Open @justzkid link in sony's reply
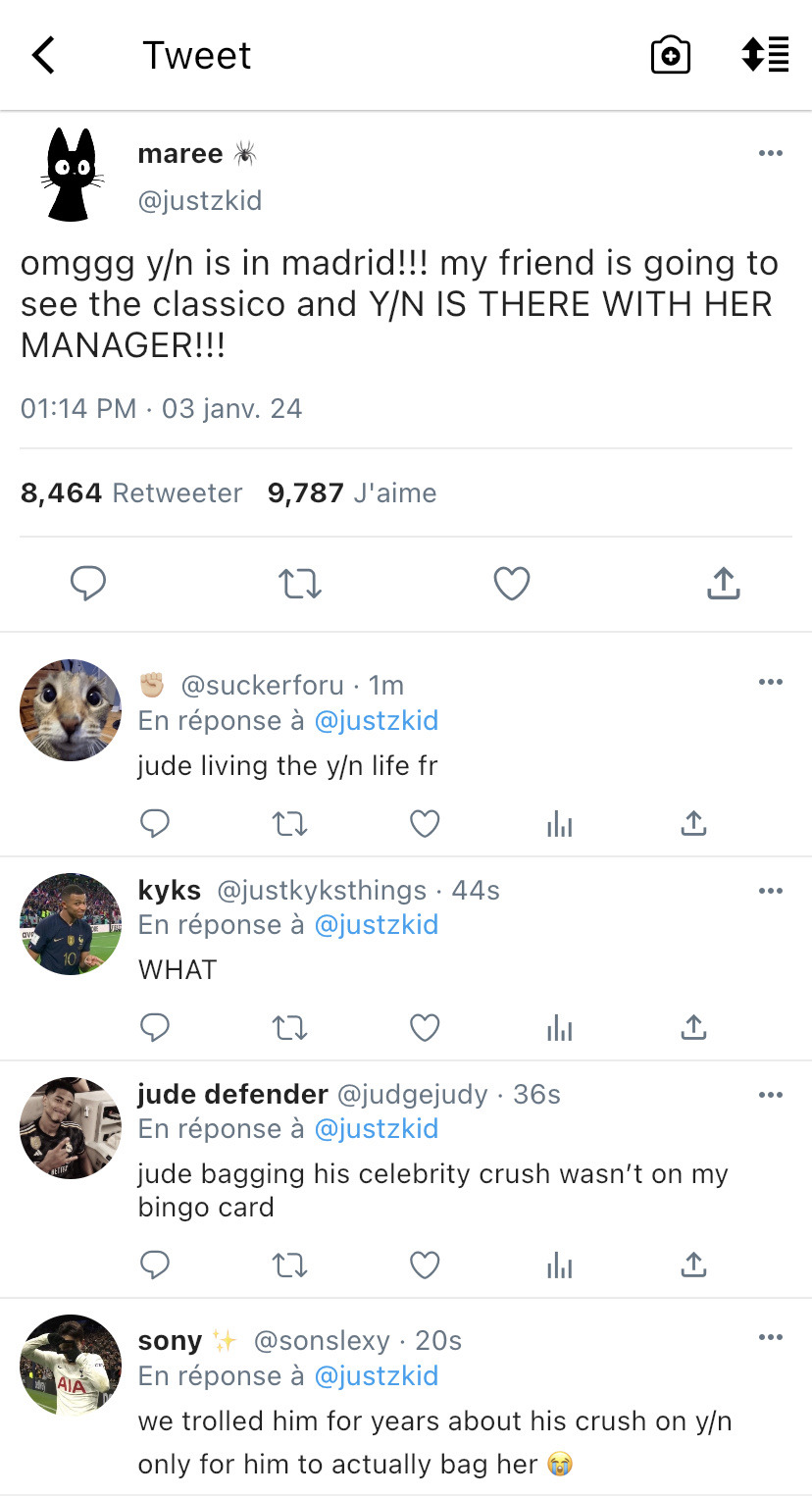The height and width of the screenshot is (1497, 812). click(x=376, y=1376)
